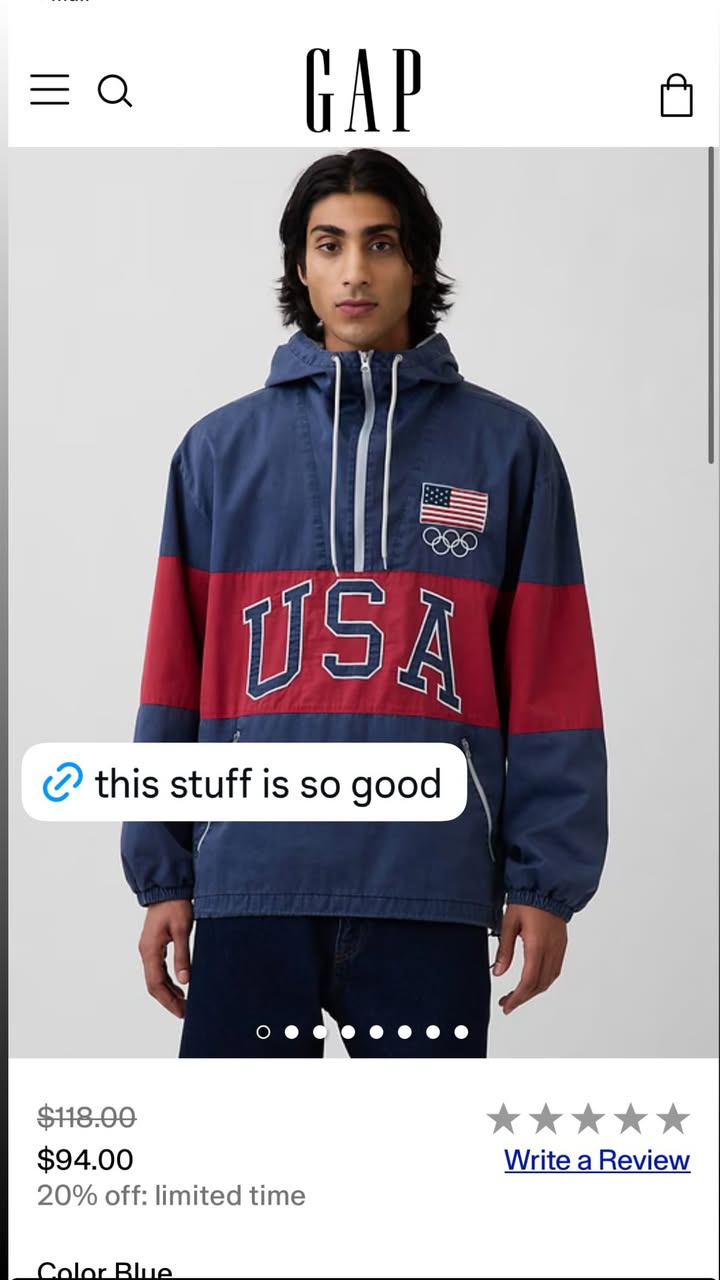
Task: Open the "this stuff is so good" link sticker
Action: point(244,782)
